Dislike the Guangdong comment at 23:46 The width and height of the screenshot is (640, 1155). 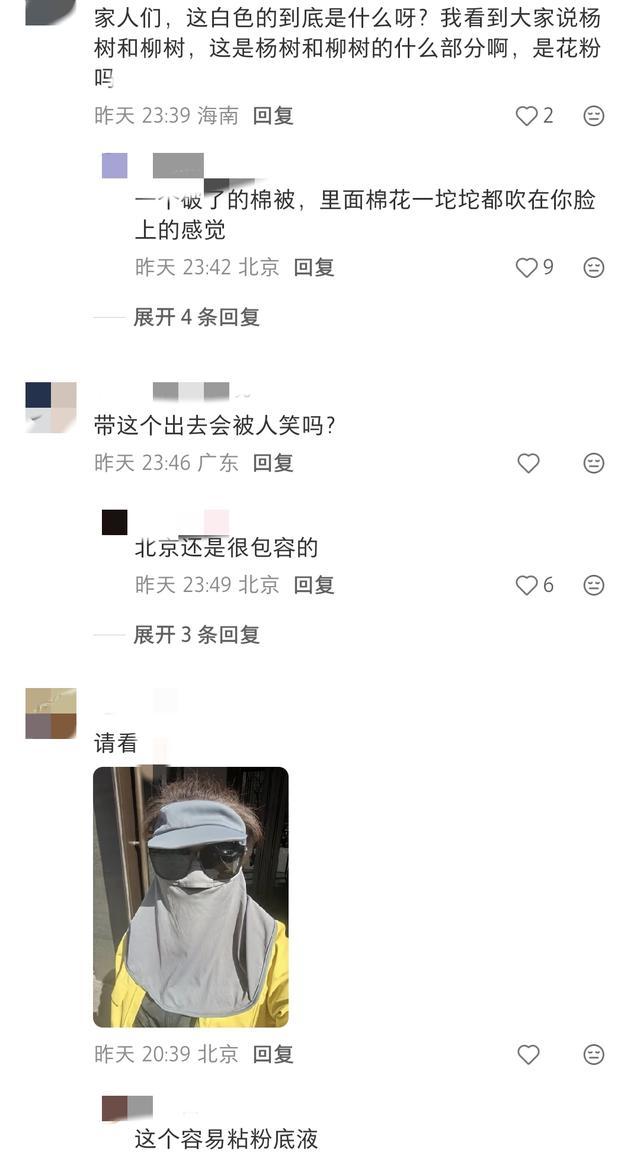pos(594,463)
